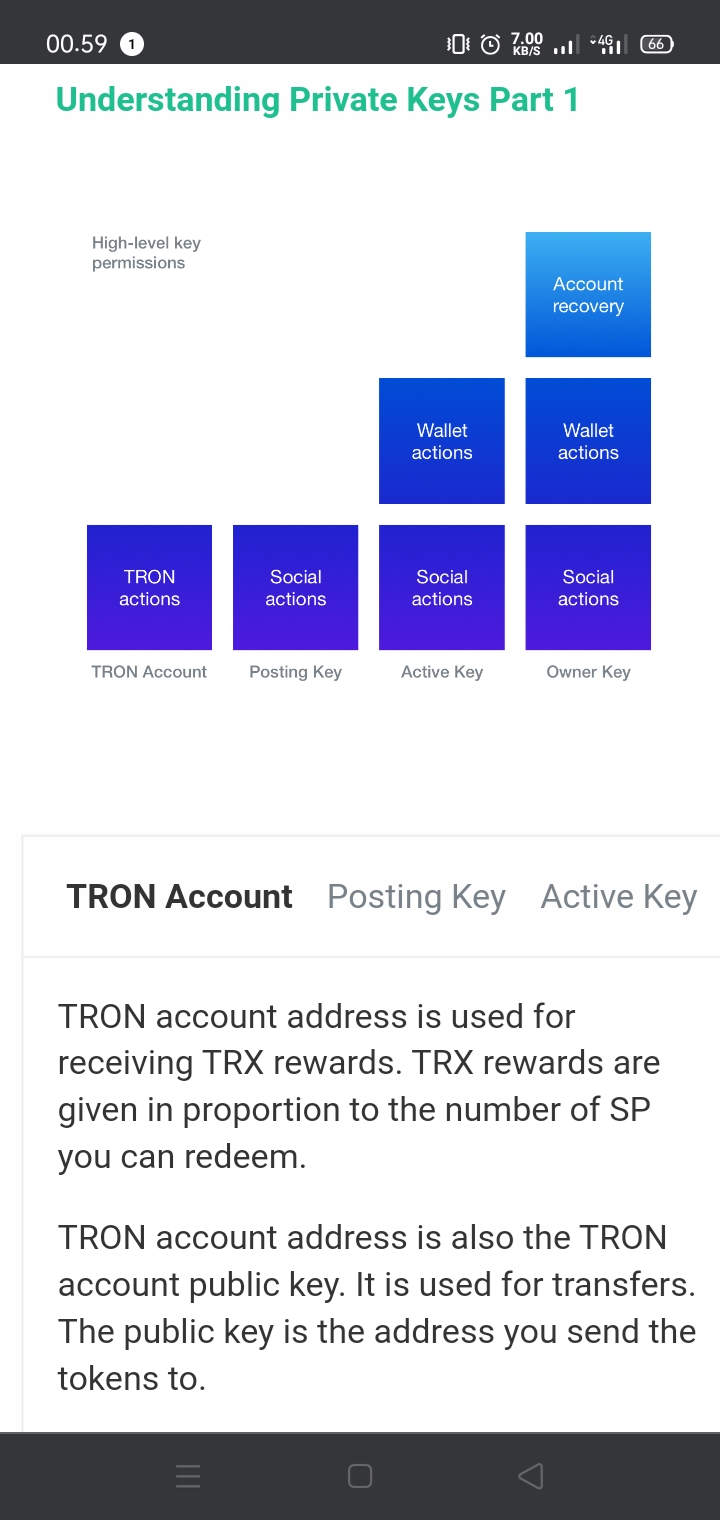Open the Active Key tab

point(618,896)
